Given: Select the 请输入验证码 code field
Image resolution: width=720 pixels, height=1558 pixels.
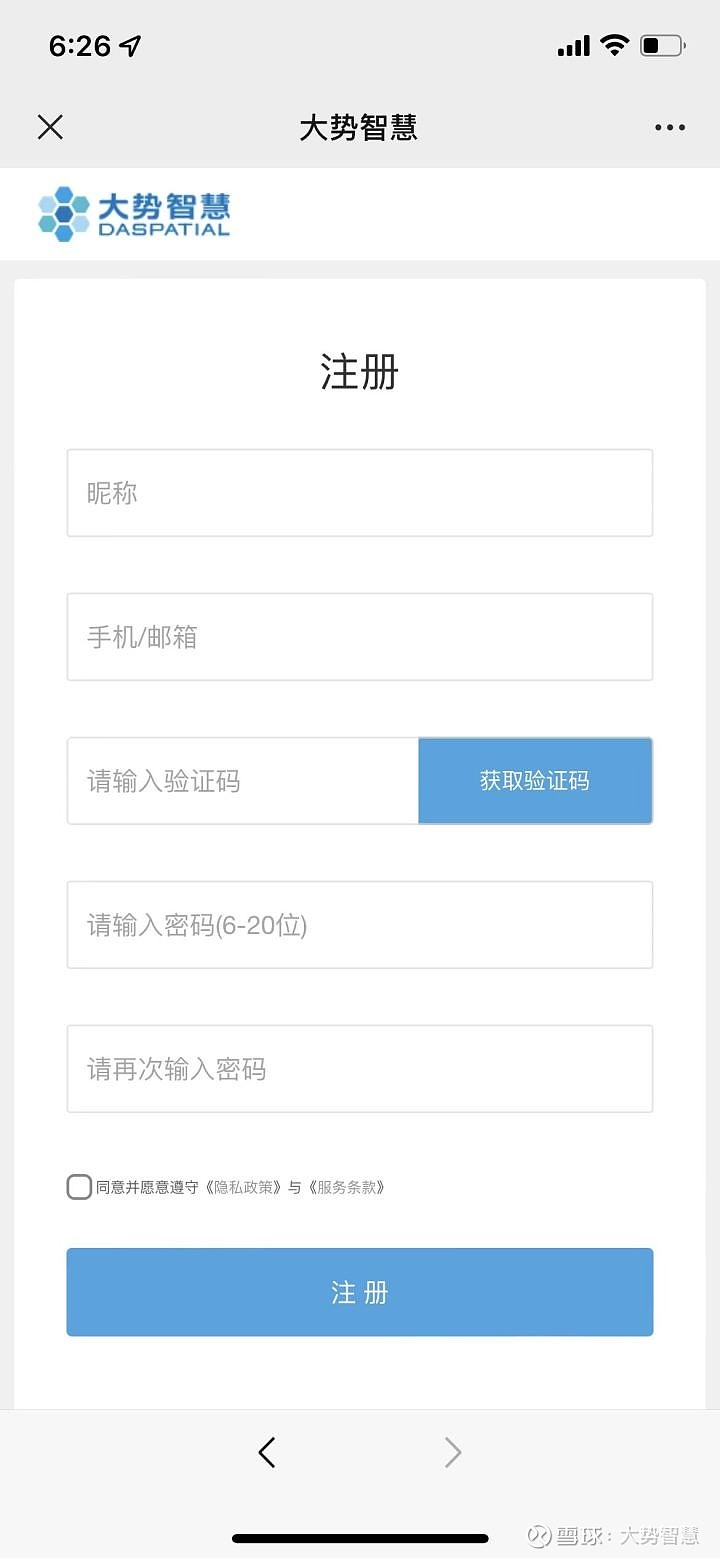Looking at the screenshot, I should 243,781.
